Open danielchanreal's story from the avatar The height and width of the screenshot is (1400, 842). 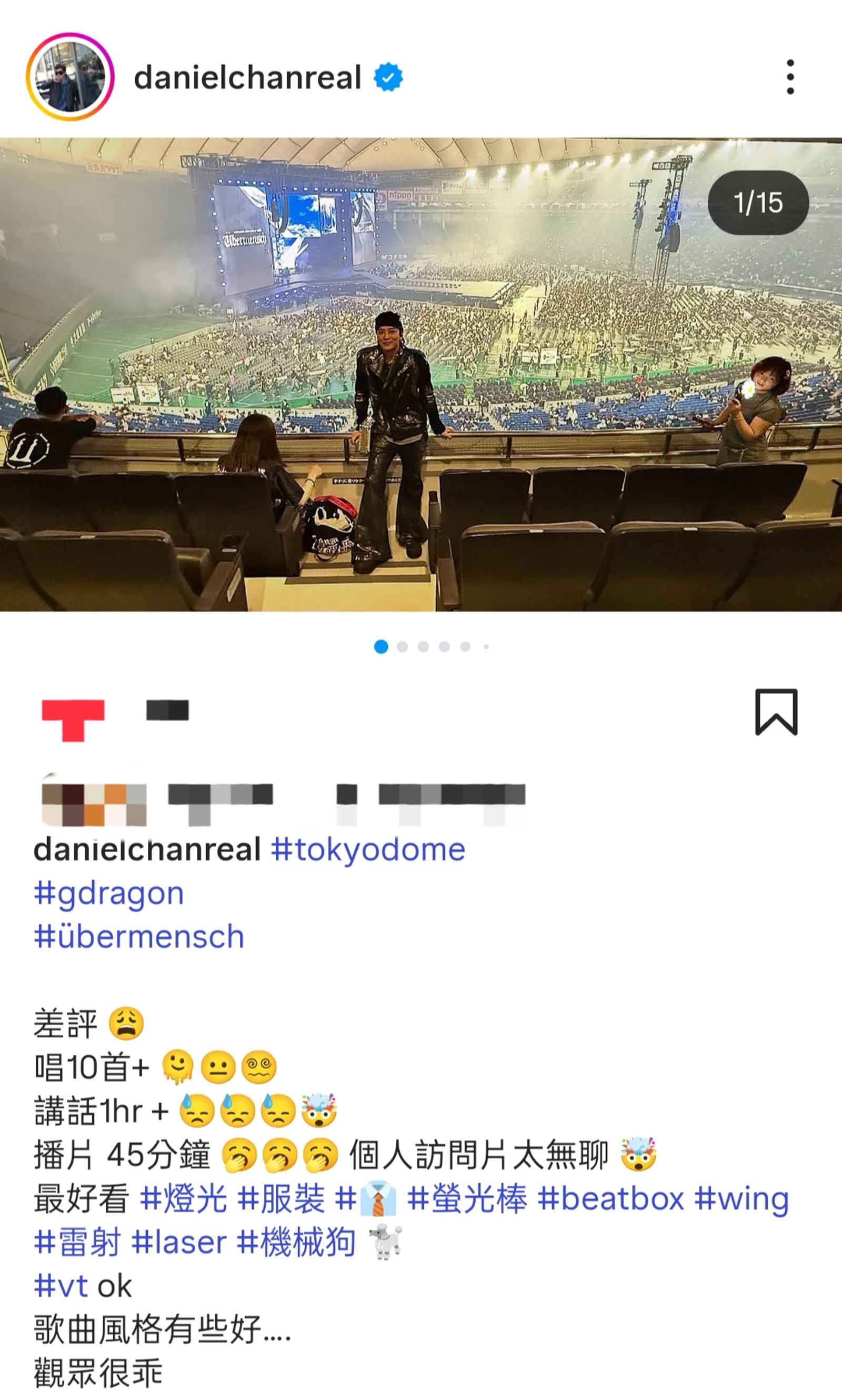click(70, 77)
